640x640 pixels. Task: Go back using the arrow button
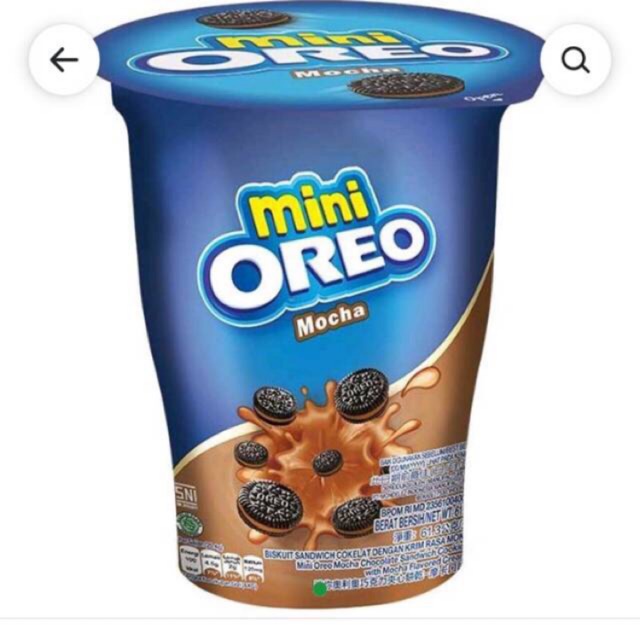click(x=64, y=61)
